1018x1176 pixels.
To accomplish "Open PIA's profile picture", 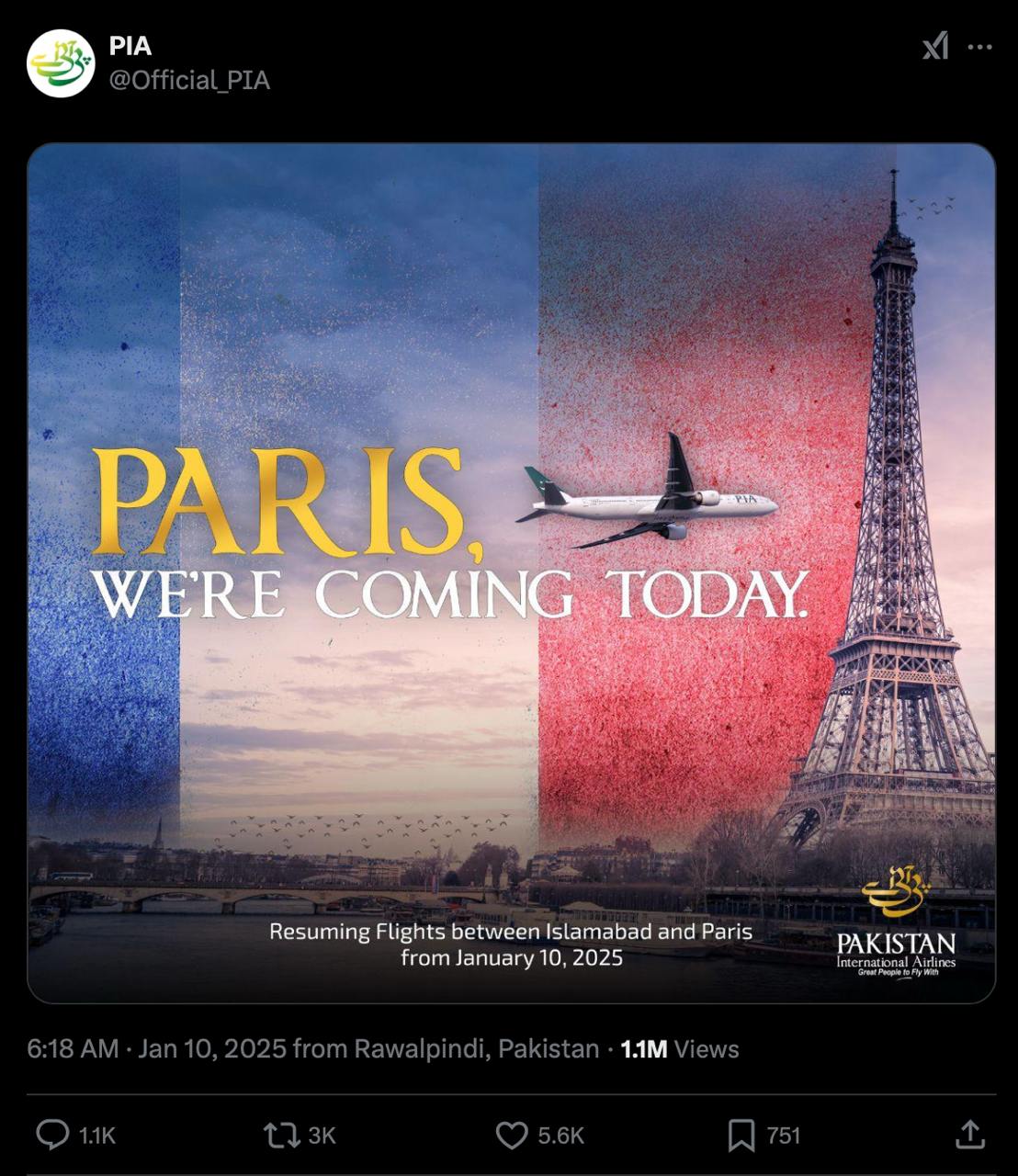I will tap(61, 63).
